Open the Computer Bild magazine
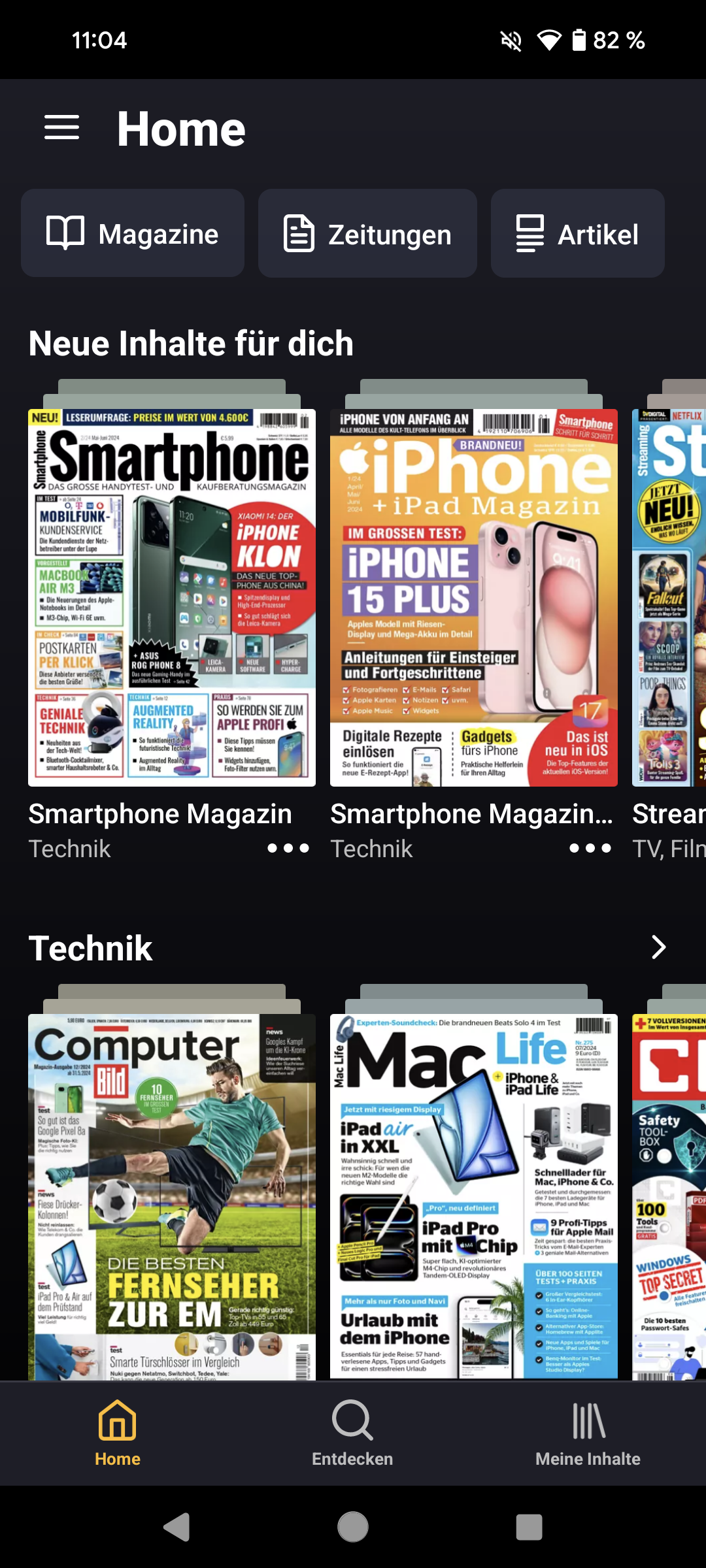Screen dimensions: 706x1568 click(x=172, y=1196)
